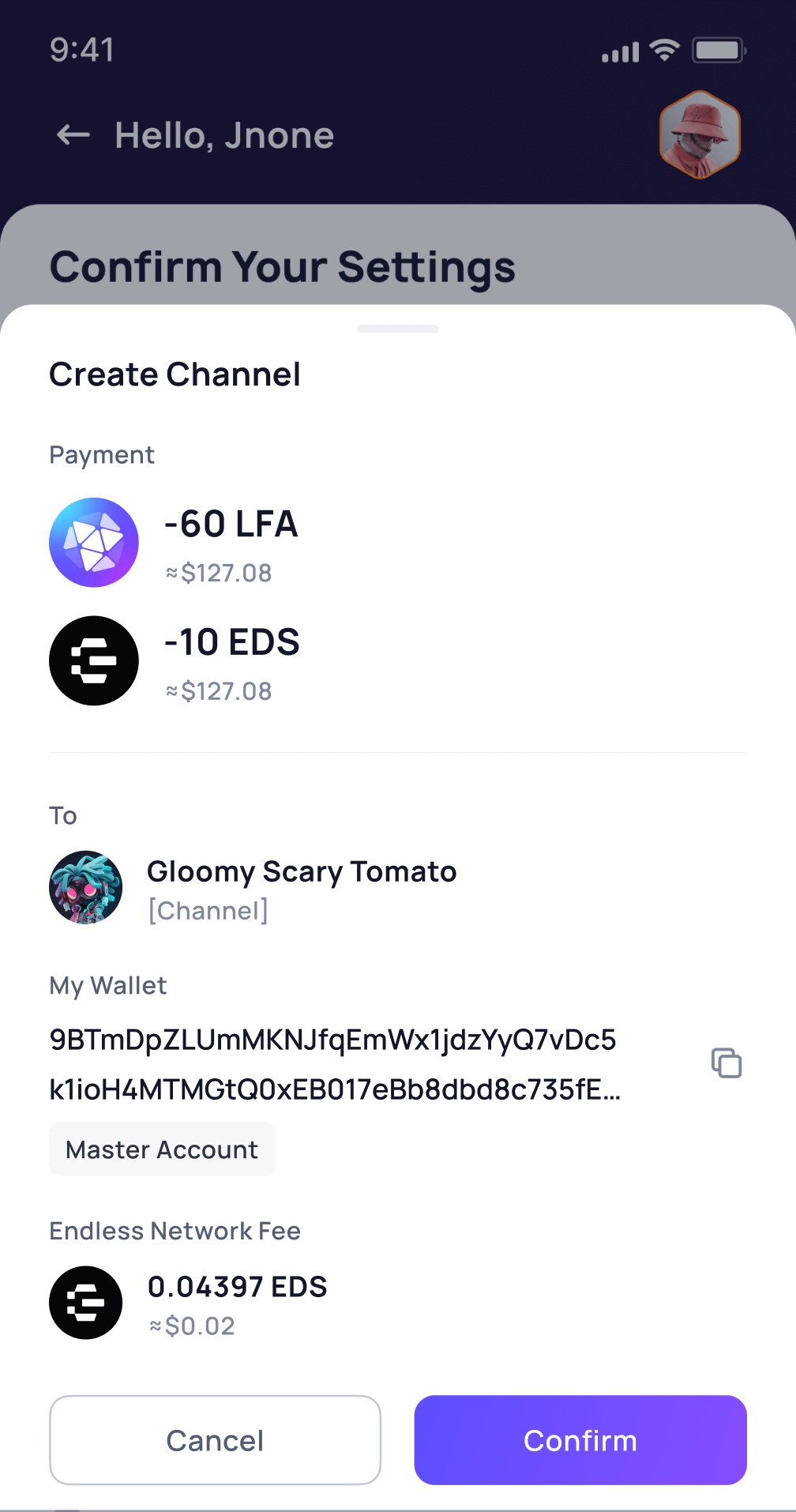Open the profile avatar
The image size is (796, 1512).
(700, 134)
